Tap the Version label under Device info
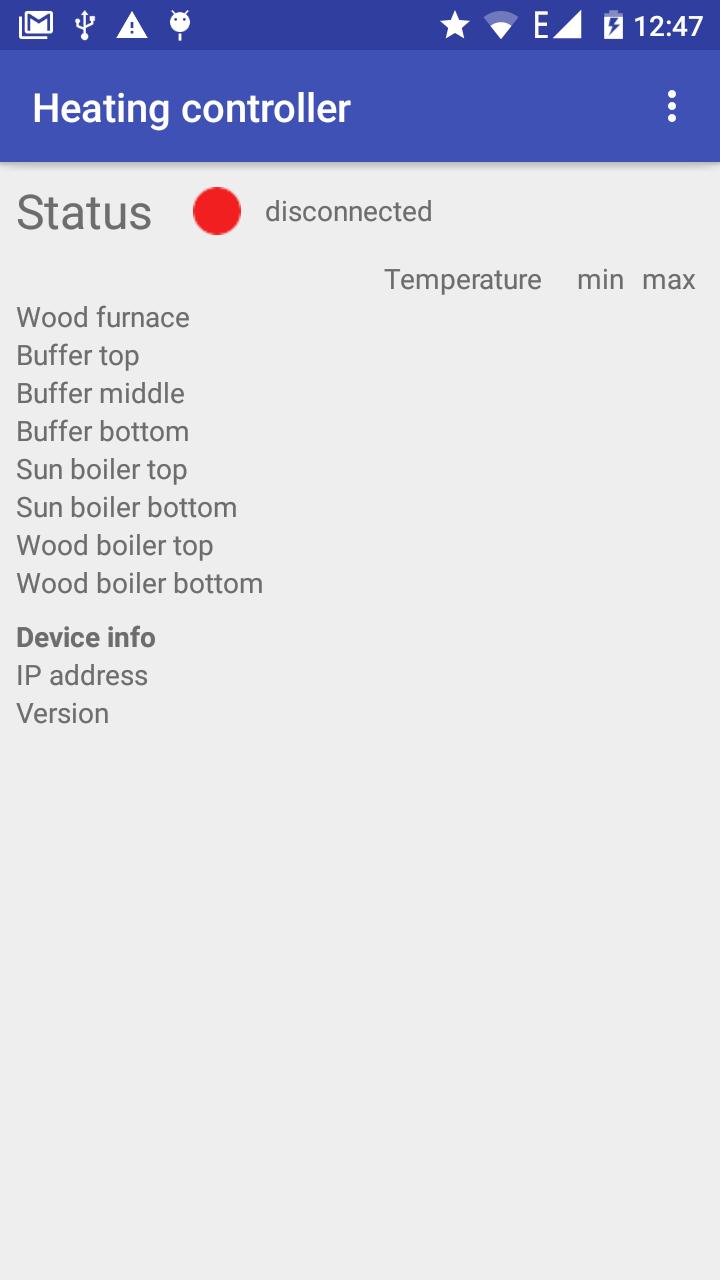720x1280 pixels. coord(62,713)
